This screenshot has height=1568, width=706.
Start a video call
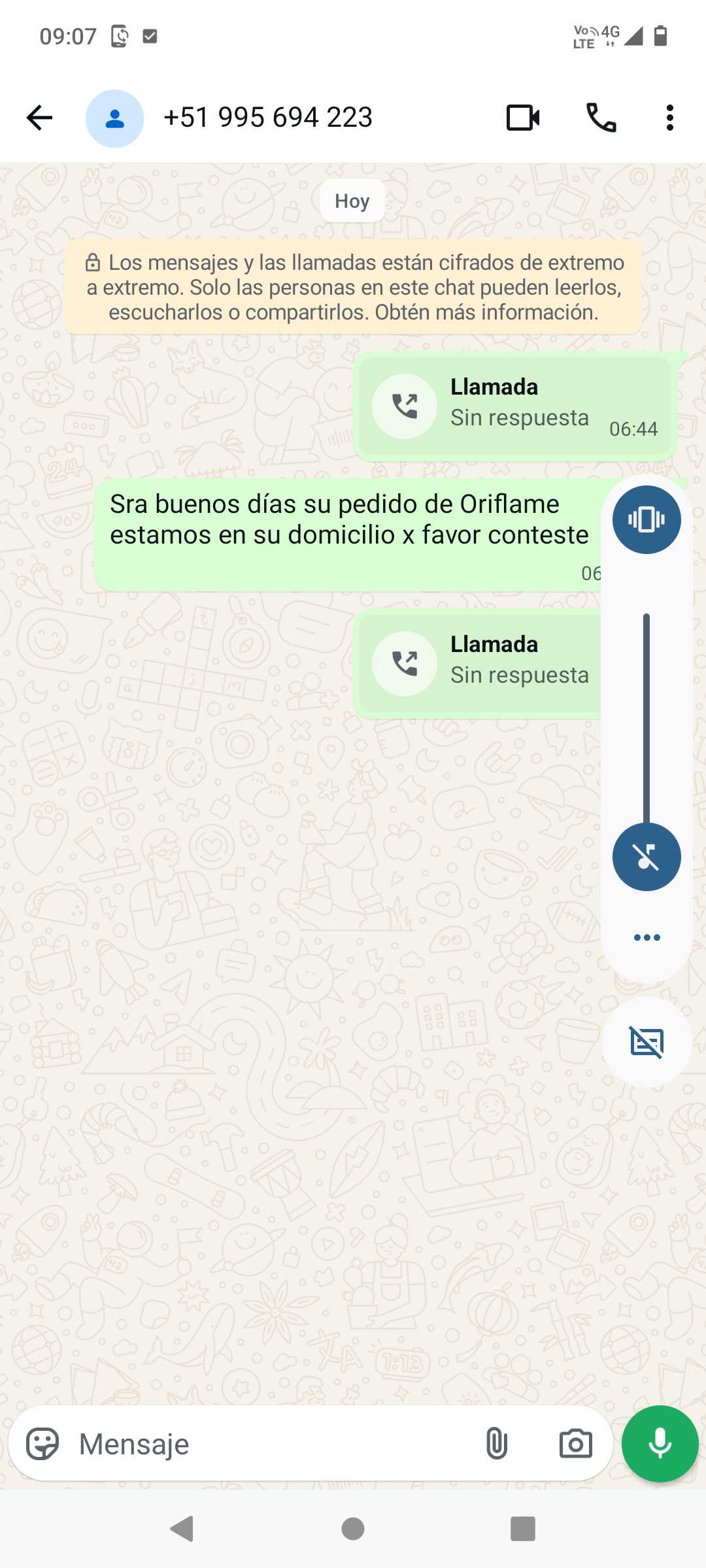523,118
